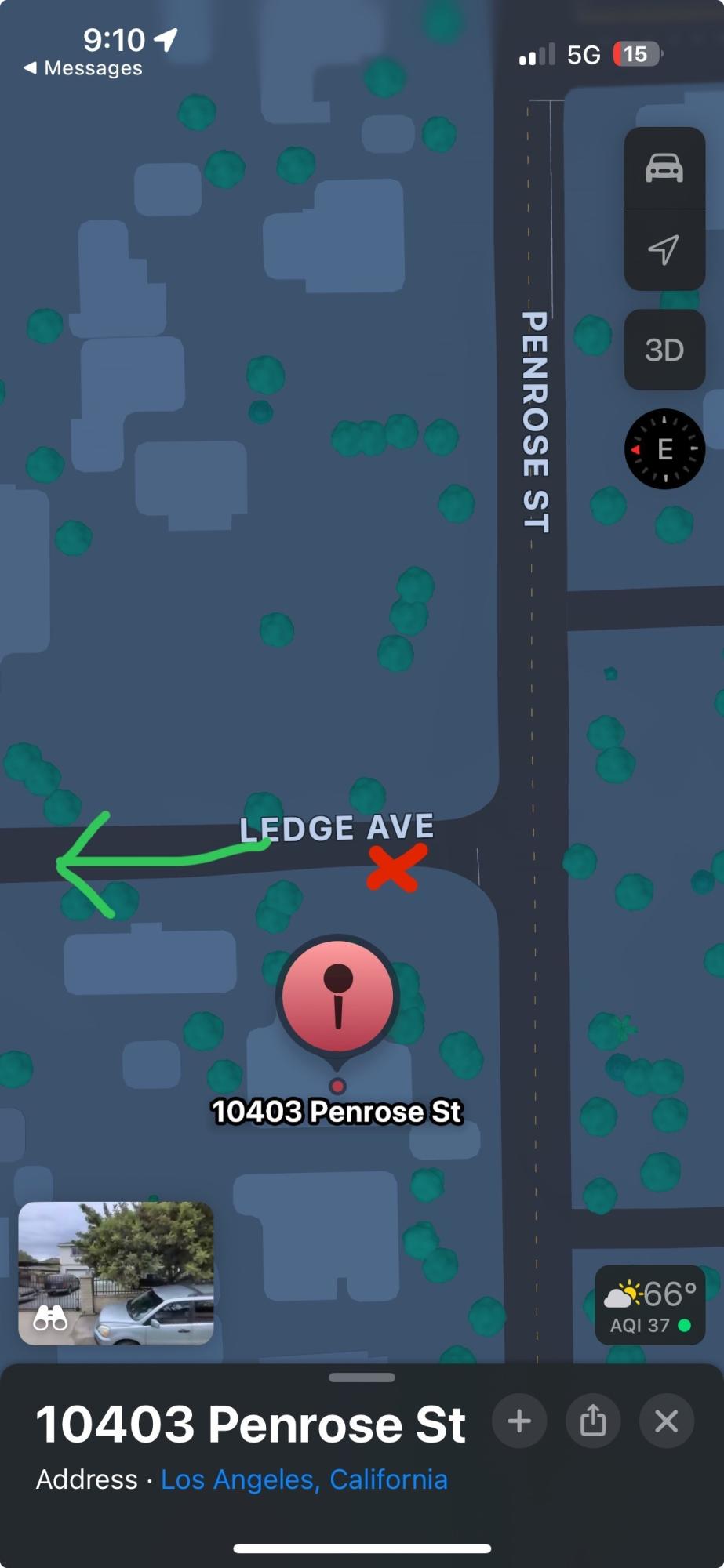Share the 10403 Penrose St address
Screen dimensions: 724x1568
593,1421
